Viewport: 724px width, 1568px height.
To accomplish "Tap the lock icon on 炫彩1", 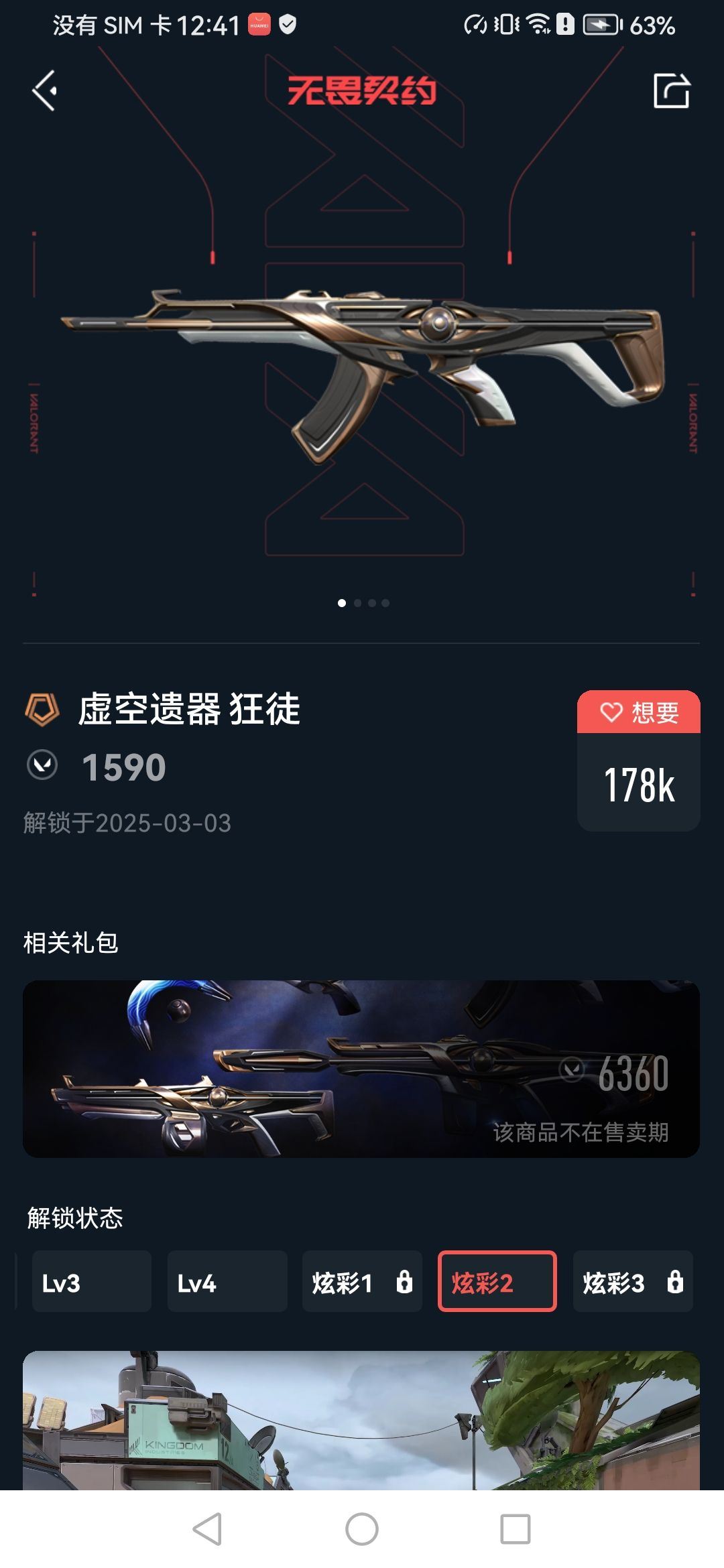I will click(403, 1282).
